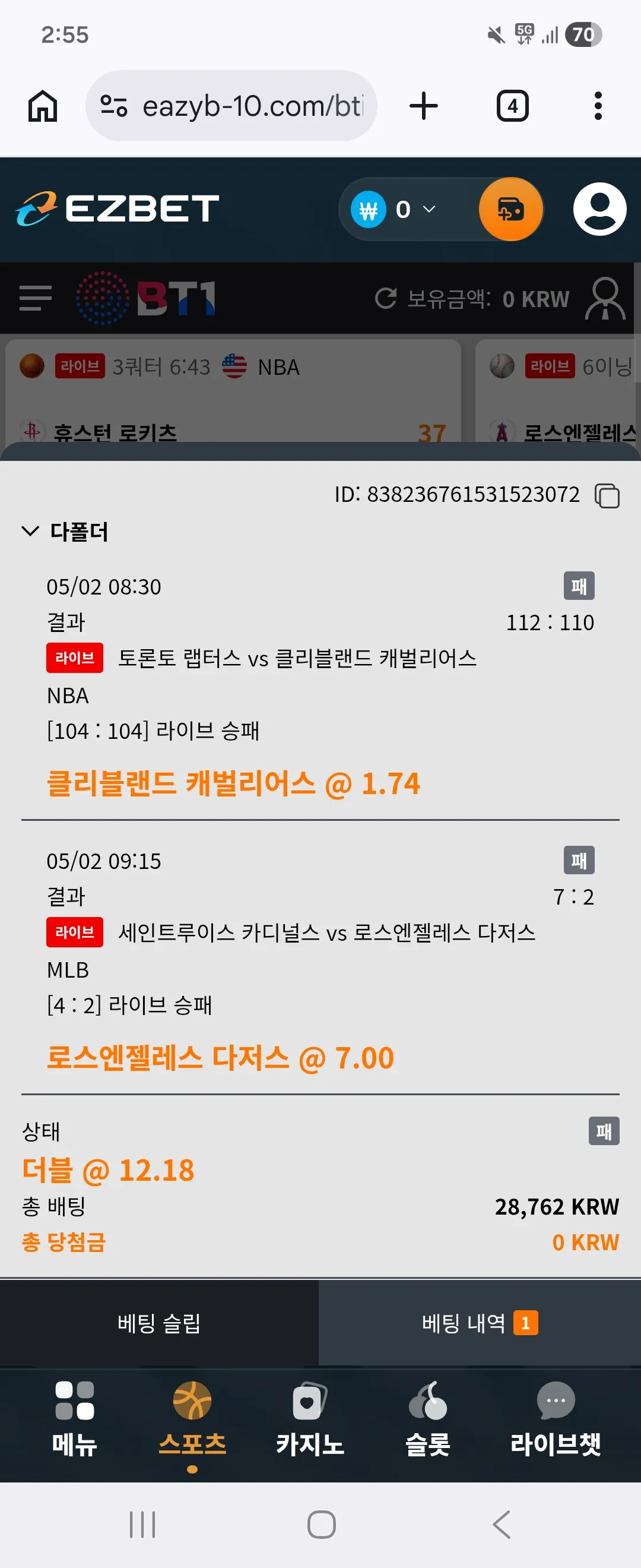Screen dimensions: 641x1568
Task: Switch to the 베팅 내역 tab
Action: click(x=480, y=1323)
